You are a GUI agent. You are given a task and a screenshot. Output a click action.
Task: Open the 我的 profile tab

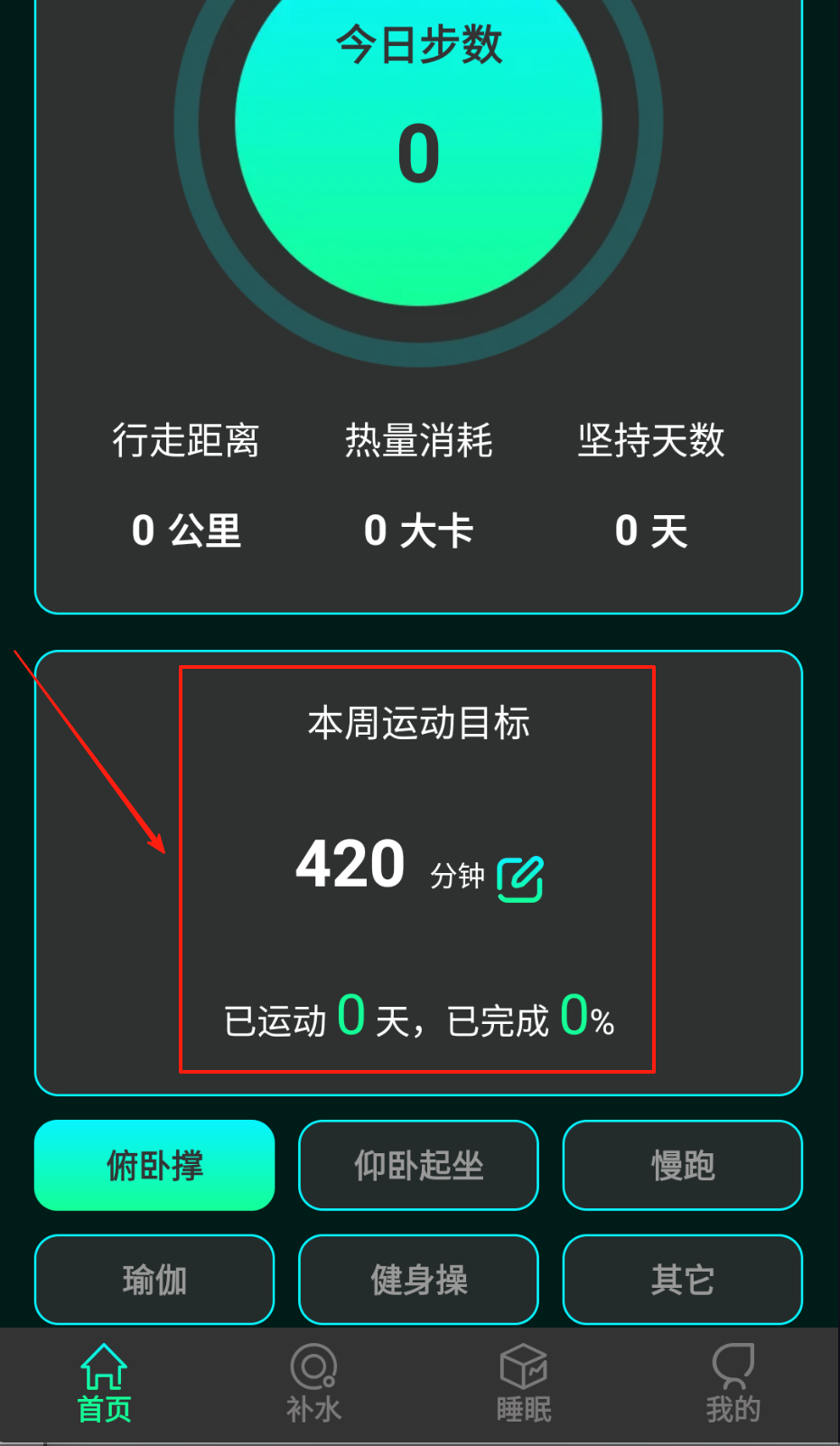pos(733,1383)
